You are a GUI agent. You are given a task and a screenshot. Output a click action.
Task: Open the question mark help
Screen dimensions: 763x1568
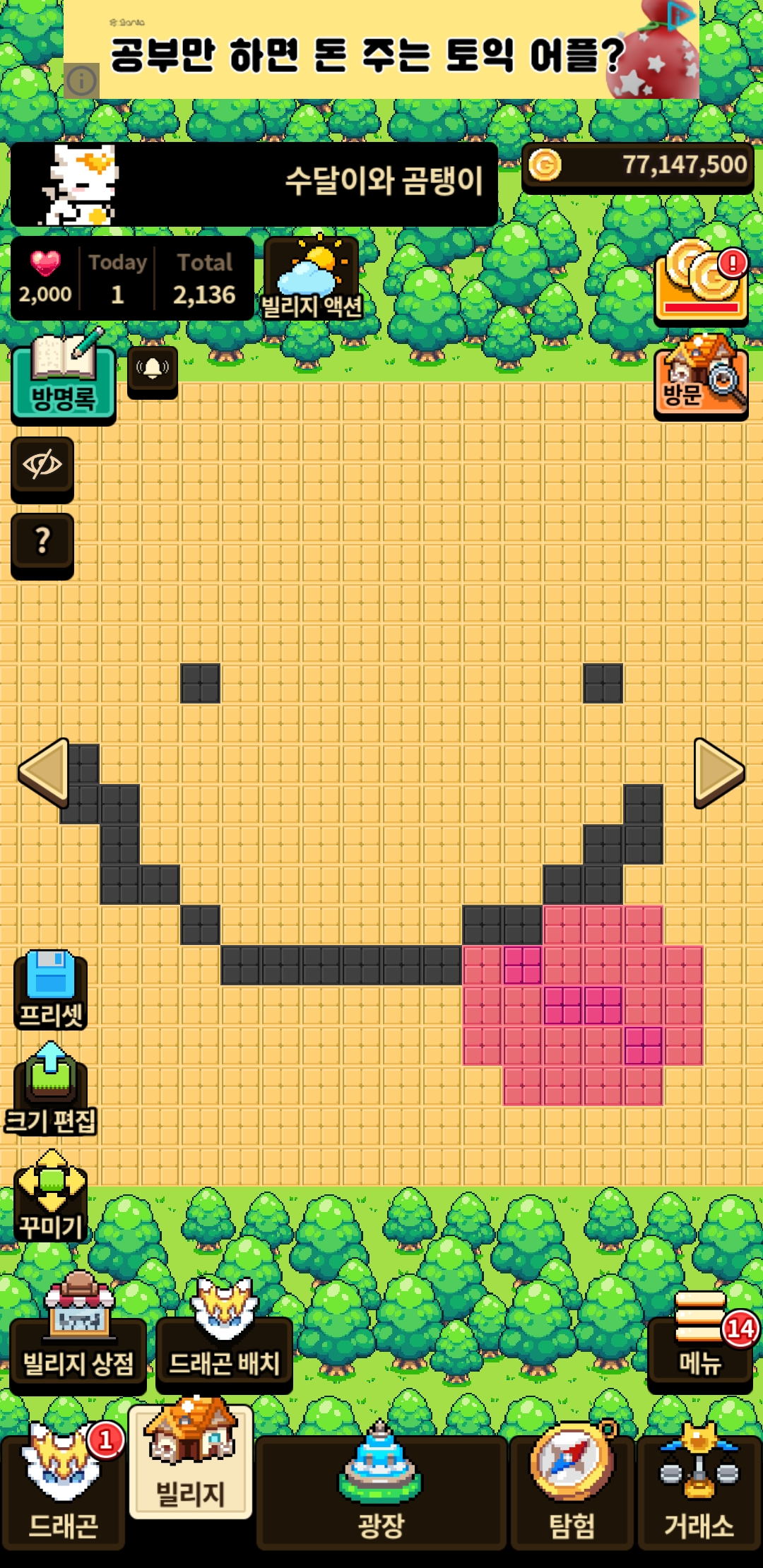point(42,542)
